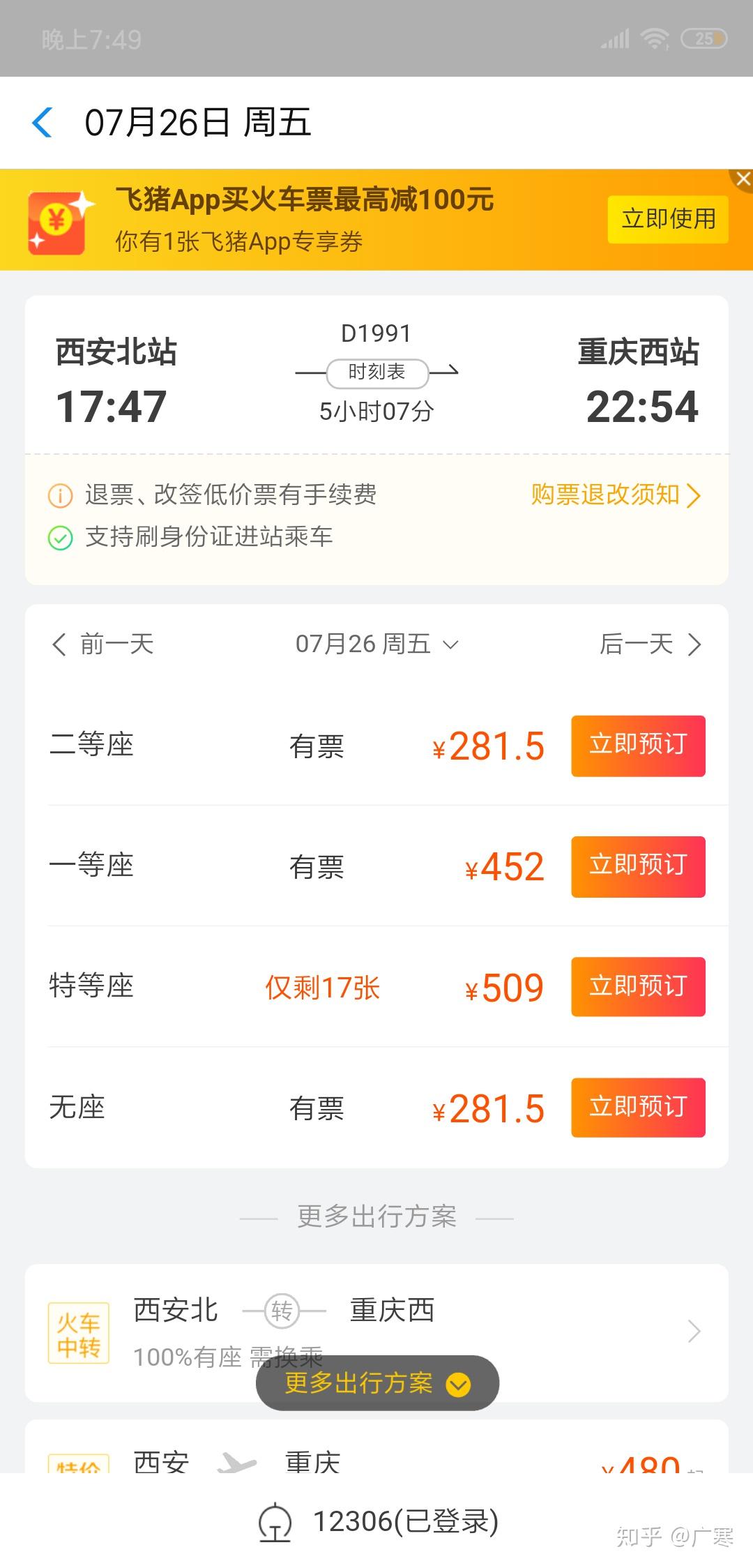Close the 飞猪App coupon banner
The height and width of the screenshot is (1568, 753).
[743, 179]
